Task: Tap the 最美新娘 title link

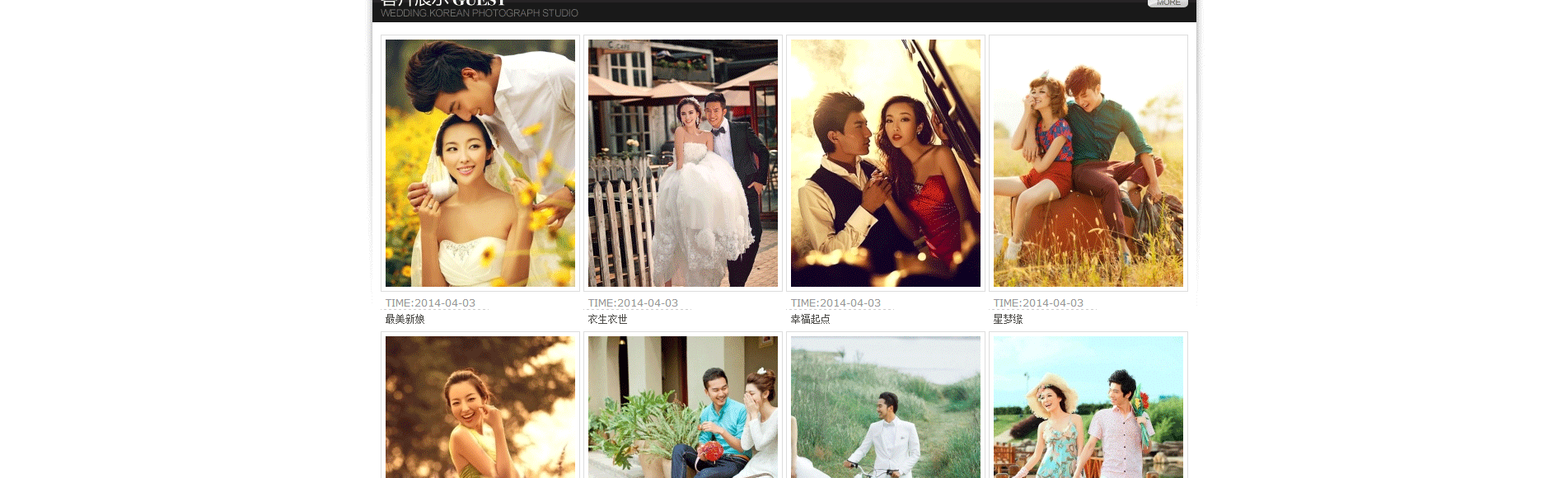Action: [x=405, y=319]
